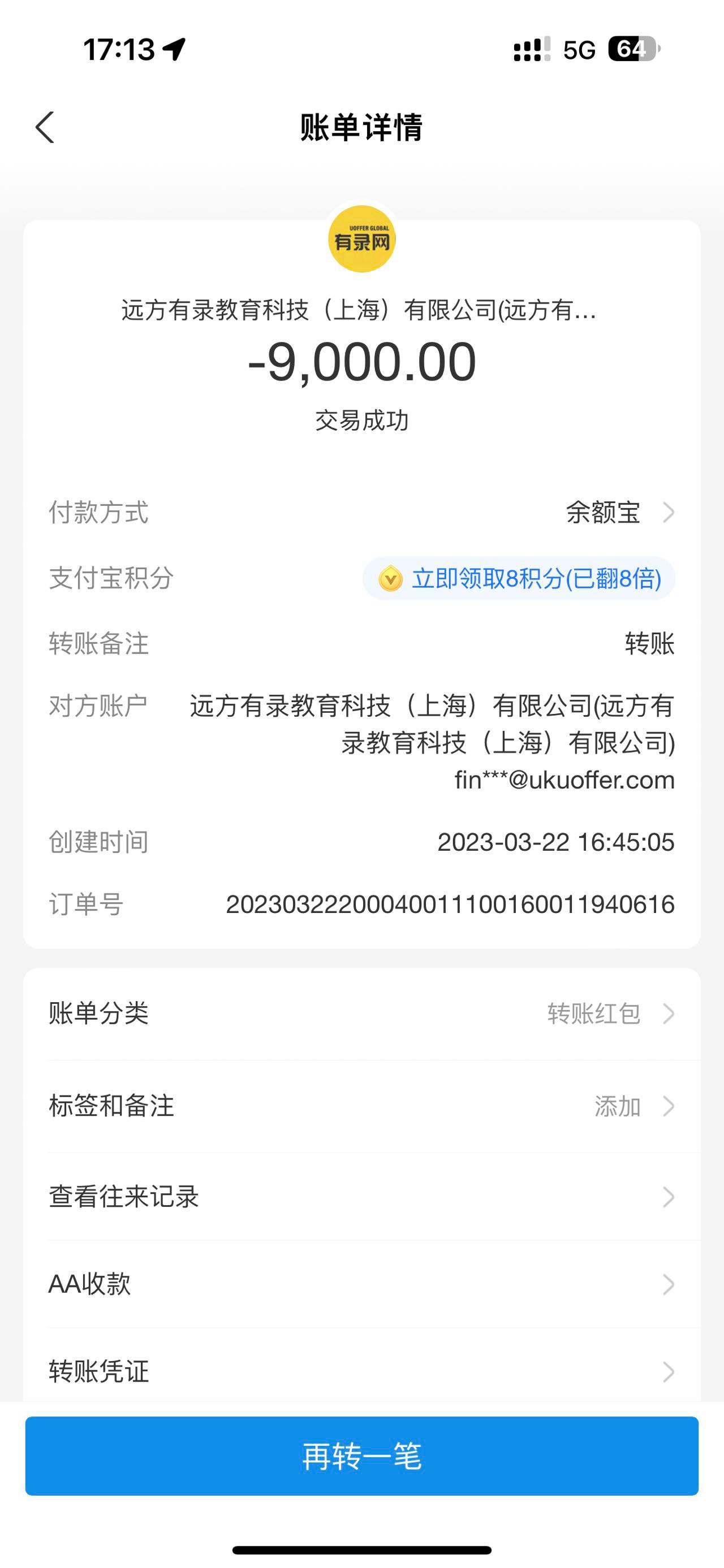Open 账单分类 to change the category

click(x=361, y=1014)
